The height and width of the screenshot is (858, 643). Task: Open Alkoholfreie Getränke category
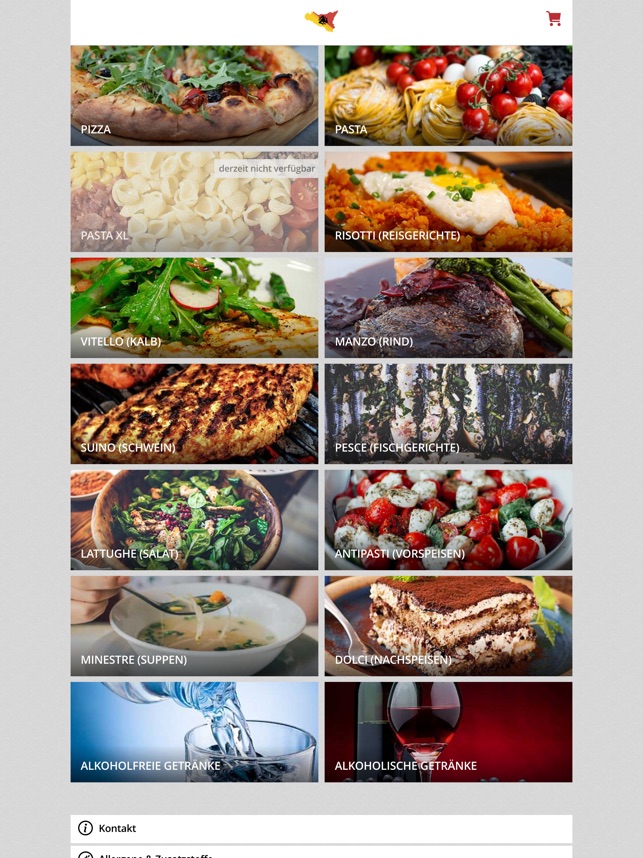tap(194, 732)
